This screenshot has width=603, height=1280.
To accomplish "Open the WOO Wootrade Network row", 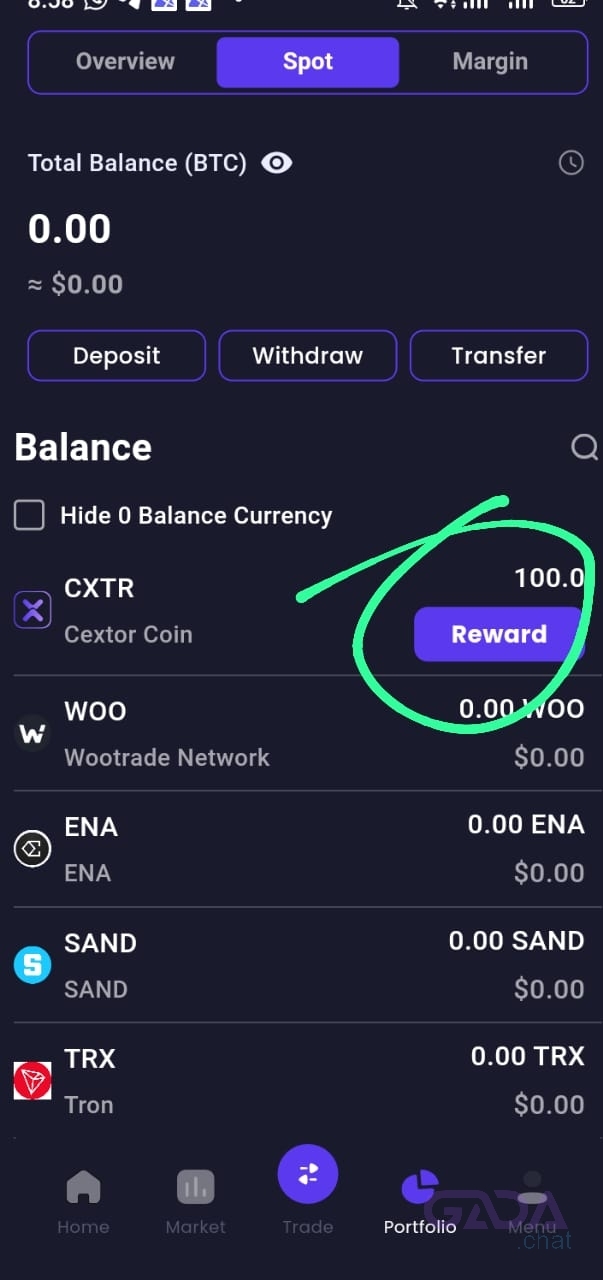I will (x=301, y=734).
